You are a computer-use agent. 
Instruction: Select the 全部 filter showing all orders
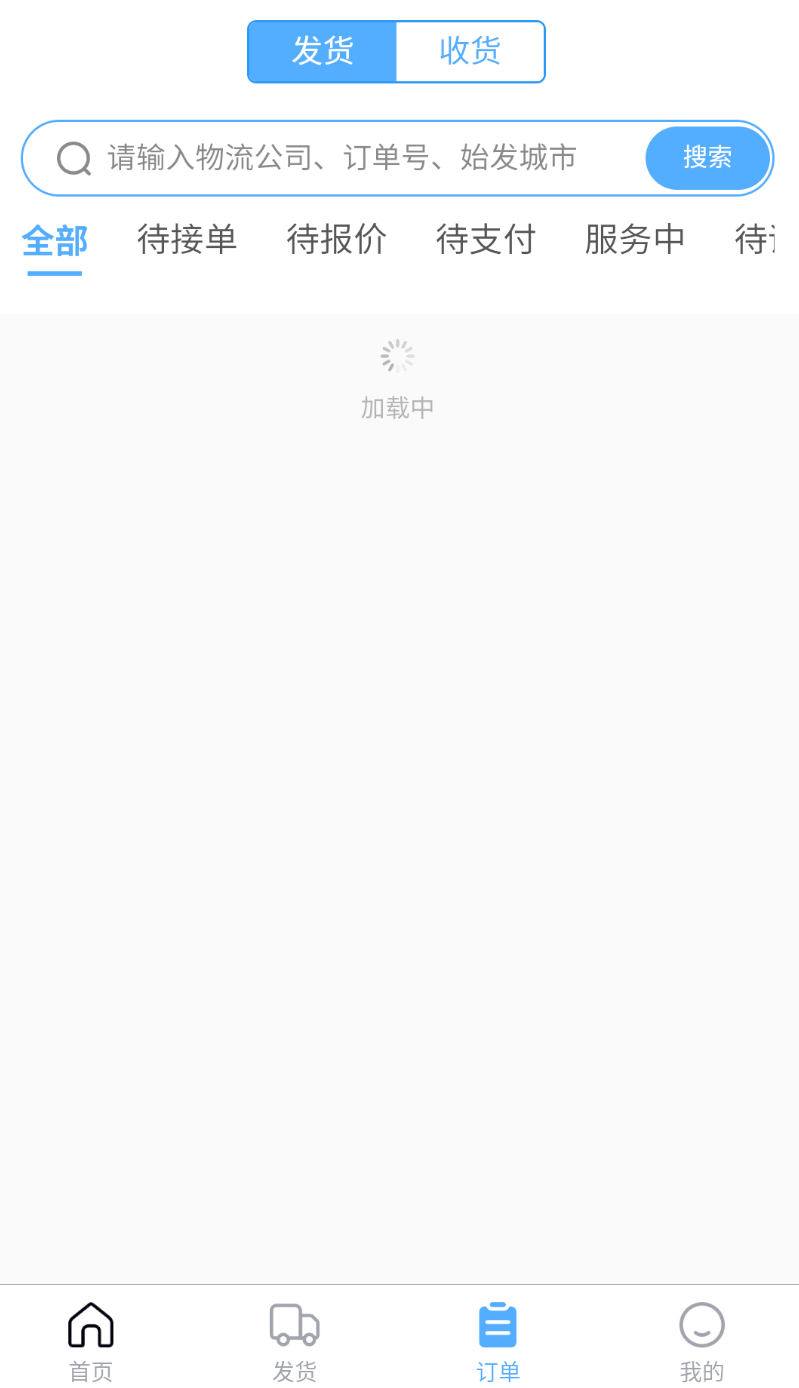(54, 240)
